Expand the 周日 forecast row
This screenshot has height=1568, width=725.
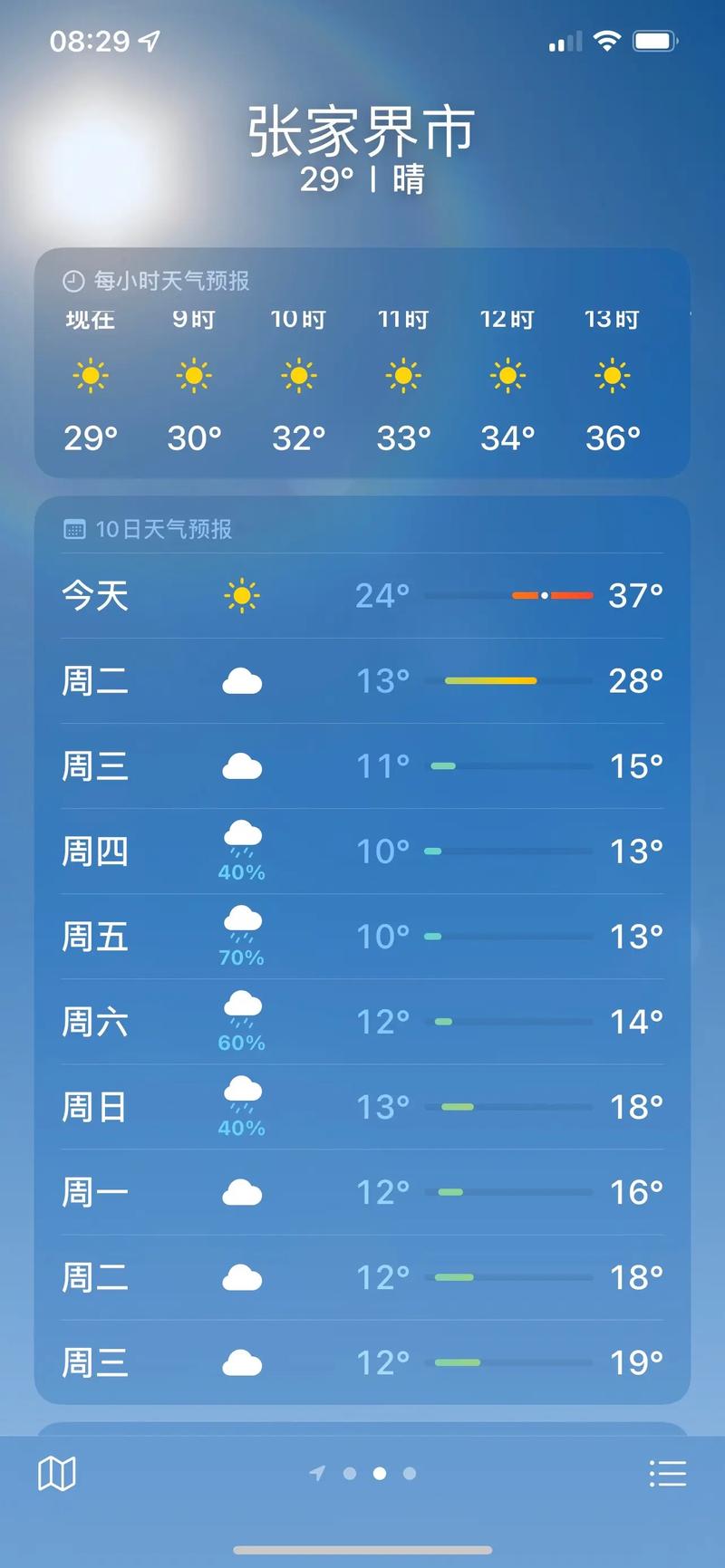[362, 1105]
